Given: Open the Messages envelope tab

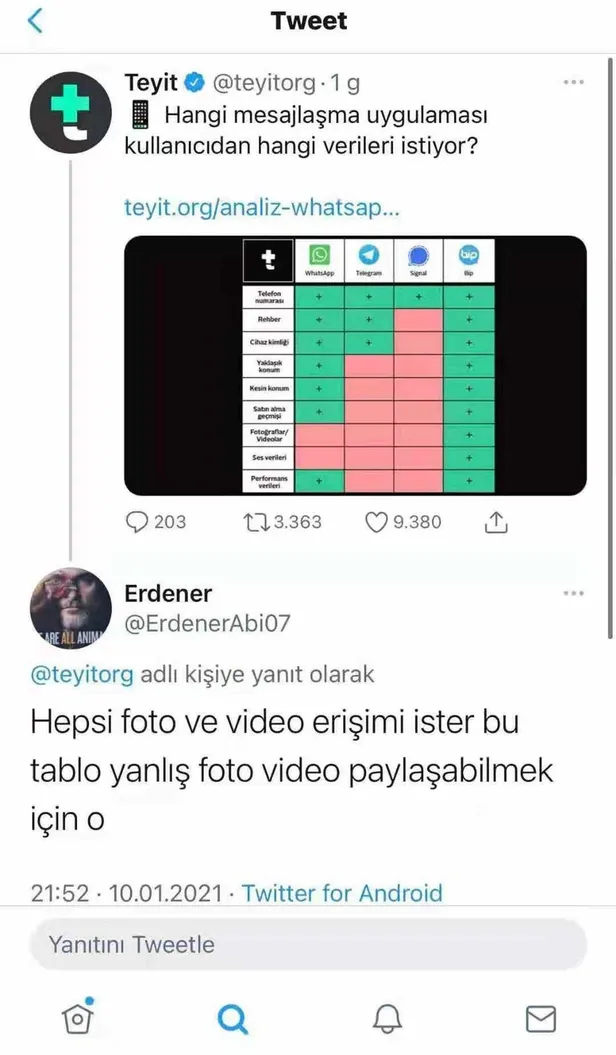Looking at the screenshot, I should tap(541, 1018).
